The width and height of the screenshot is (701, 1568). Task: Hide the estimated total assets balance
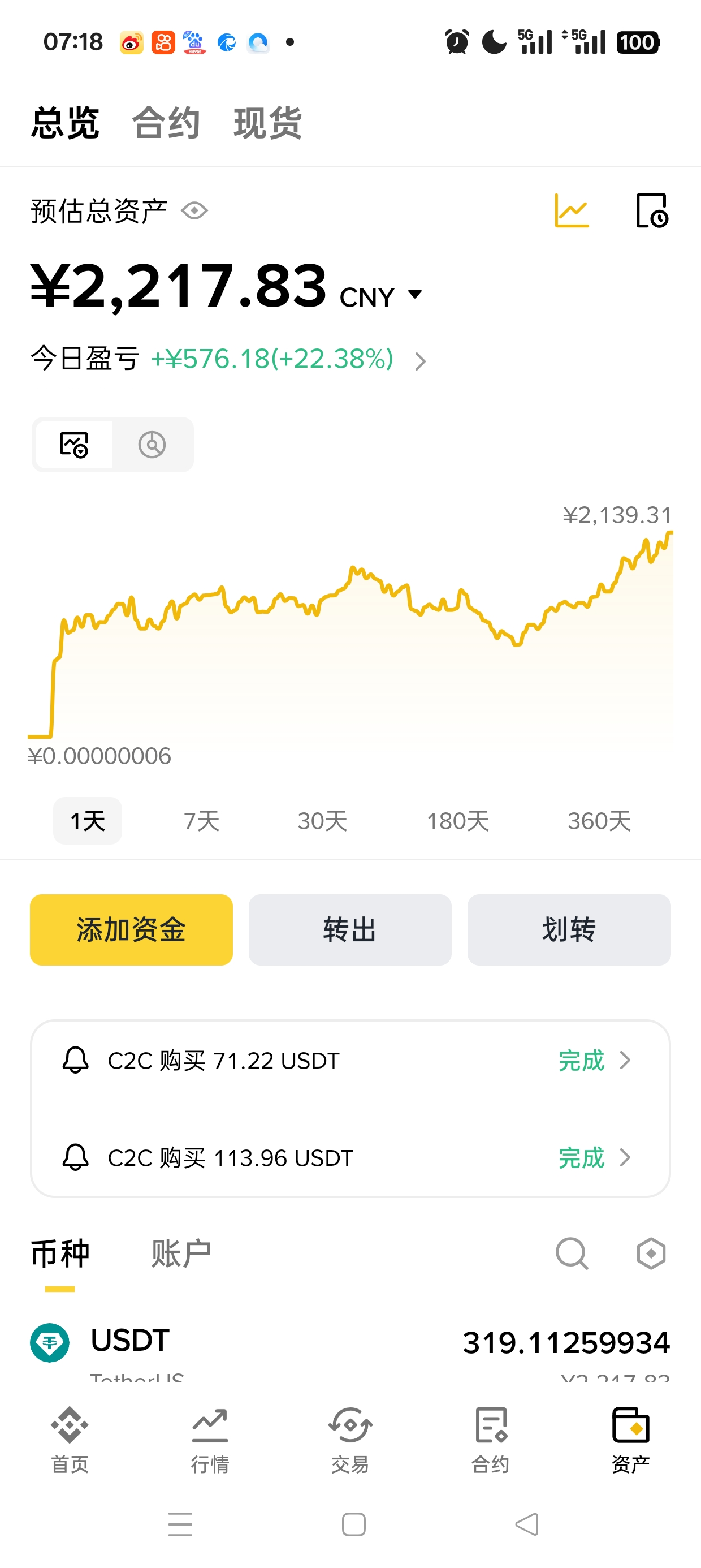click(194, 211)
